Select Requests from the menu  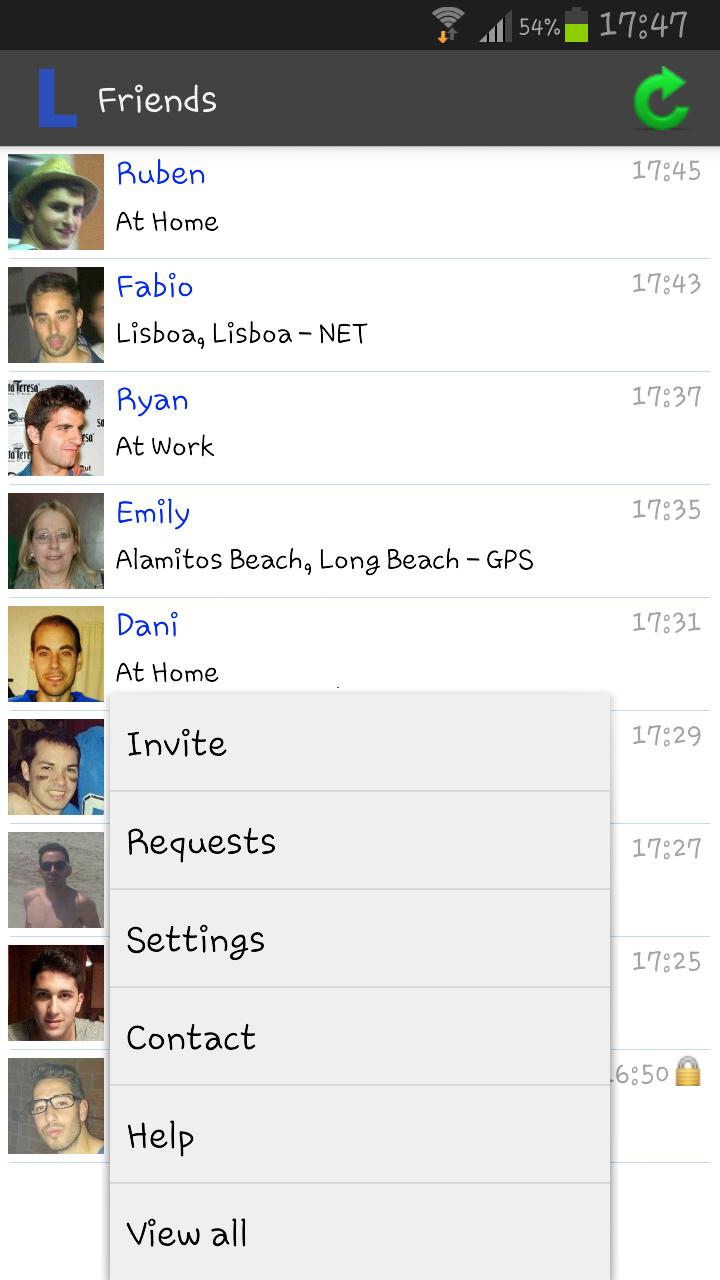point(360,841)
